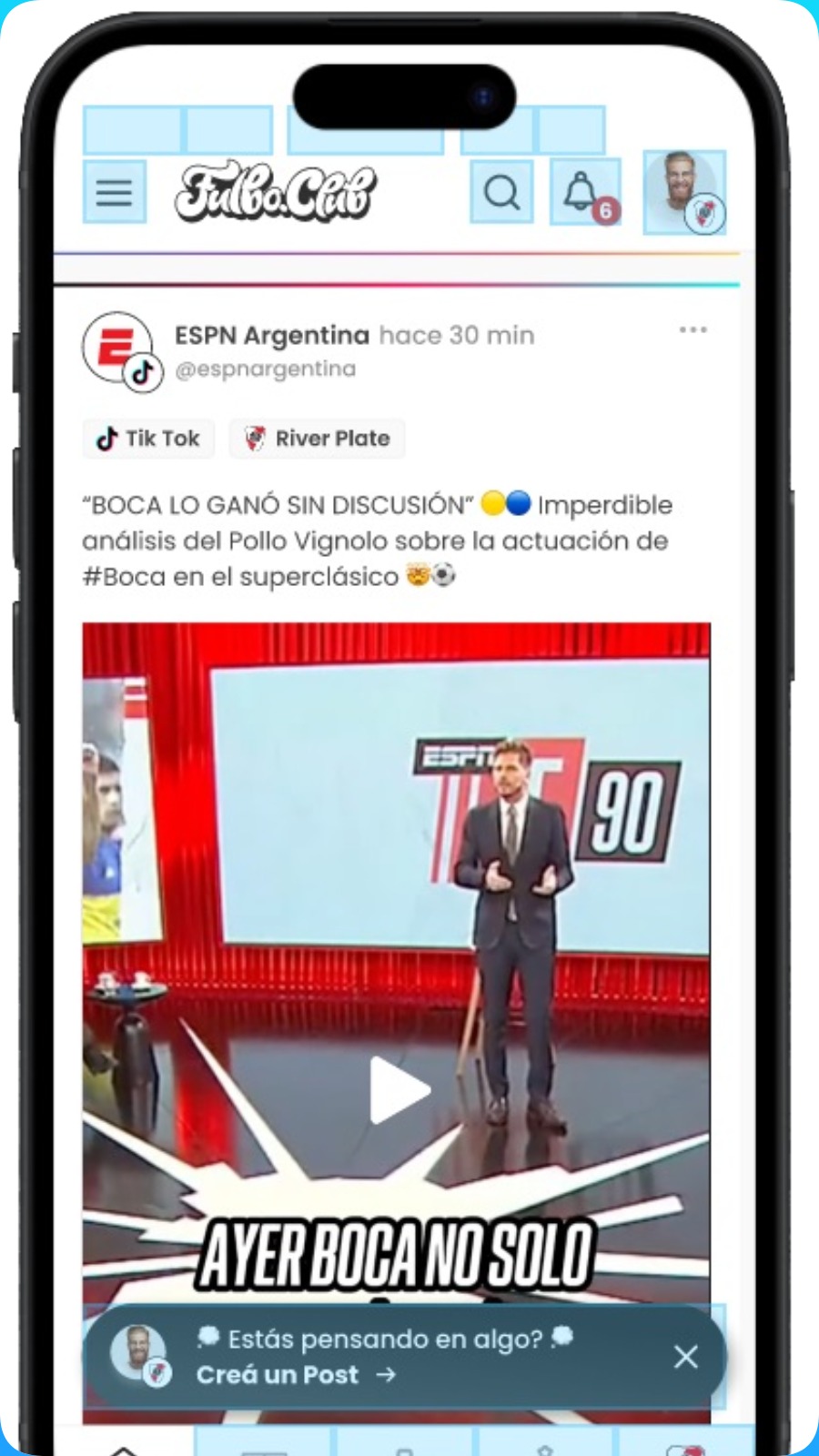Viewport: 819px width, 1456px height.
Task: Select the River Plate chip
Action: (317, 439)
